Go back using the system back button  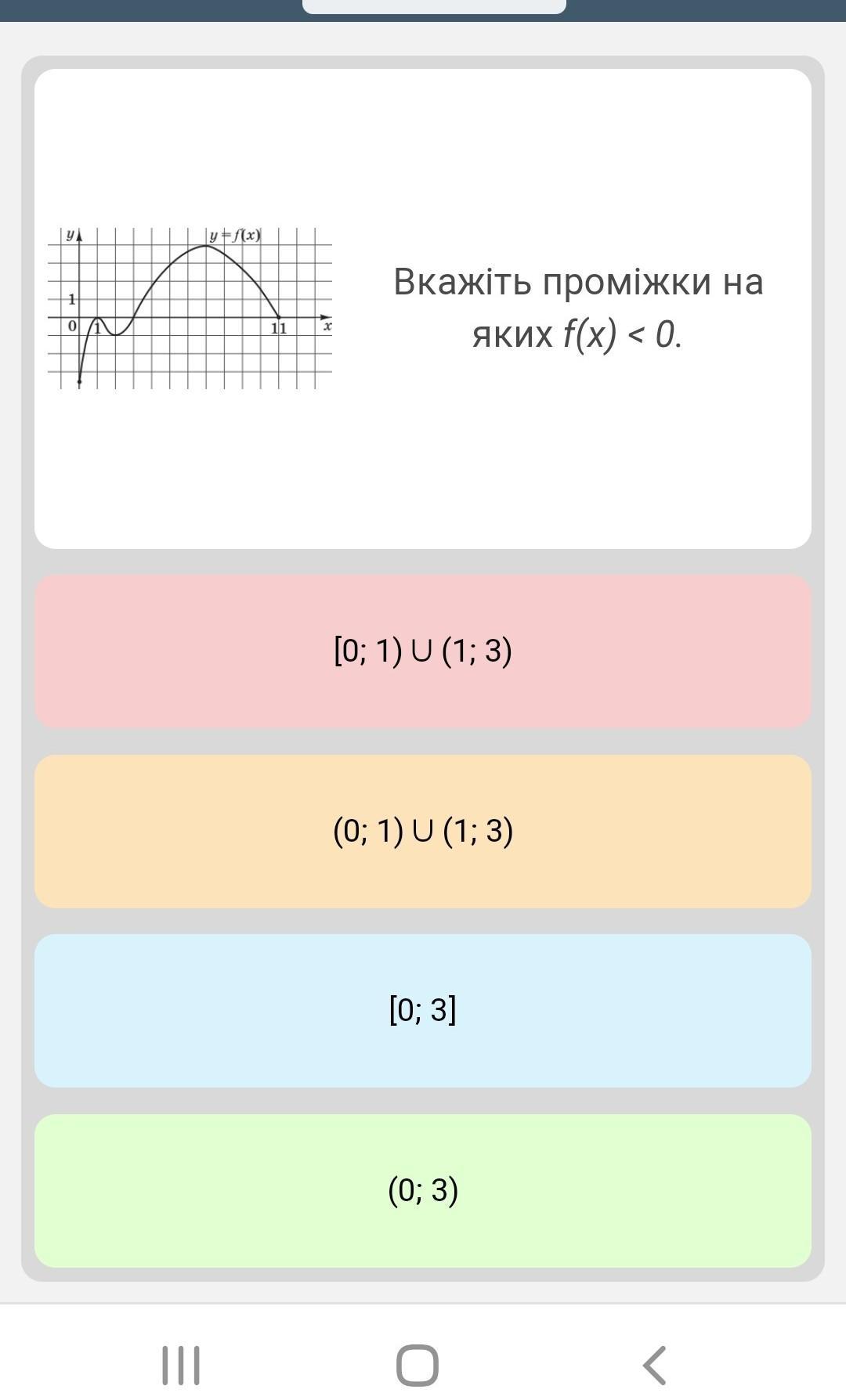(655, 1366)
